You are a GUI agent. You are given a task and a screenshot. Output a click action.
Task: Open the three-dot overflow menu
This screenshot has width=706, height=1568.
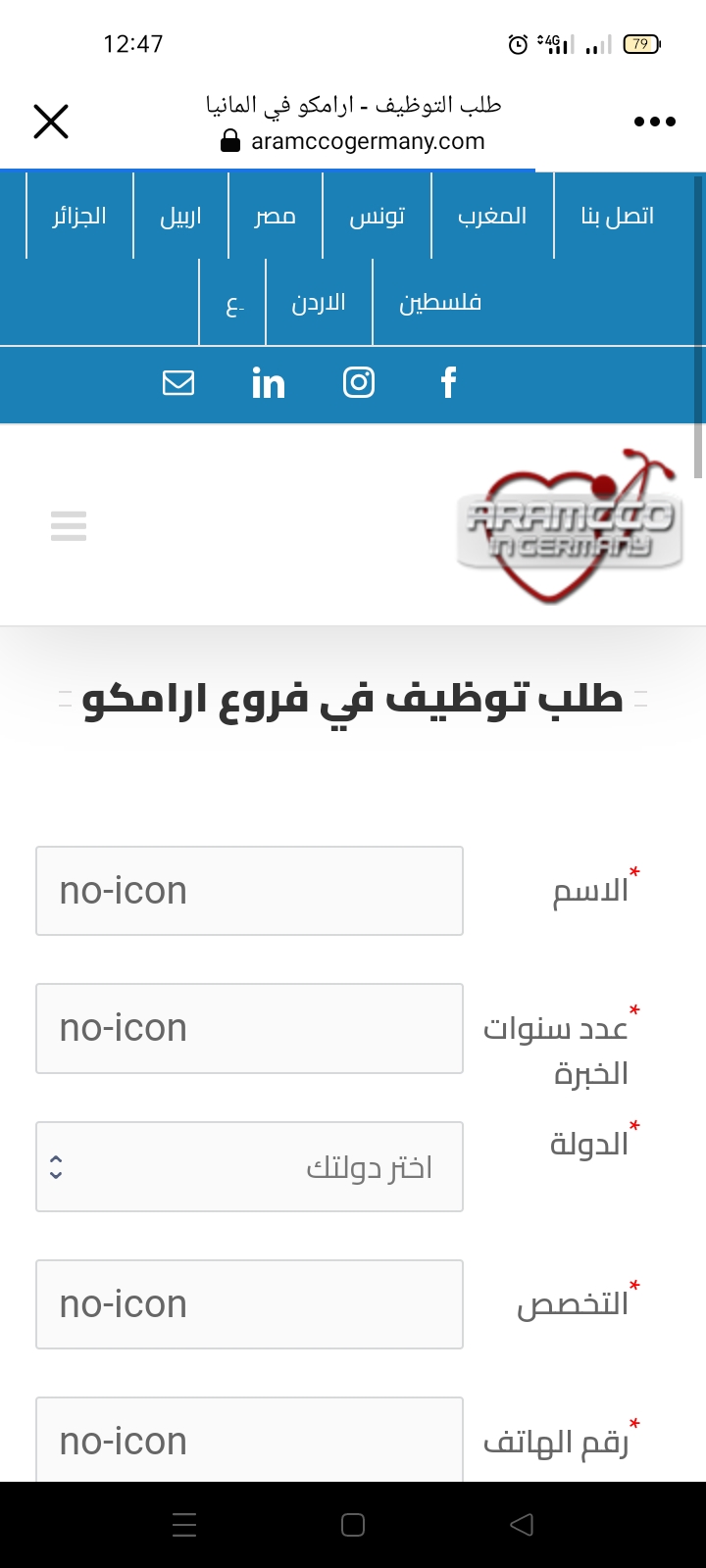[x=655, y=122]
